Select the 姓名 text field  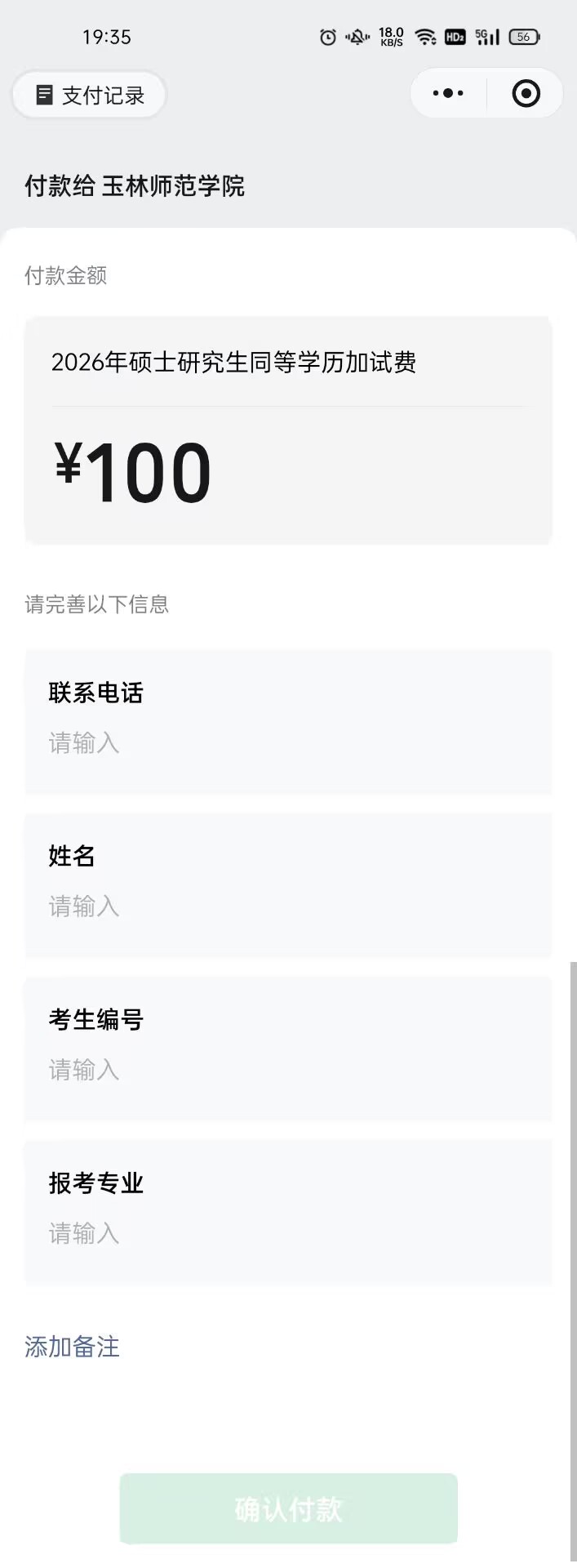(x=288, y=906)
